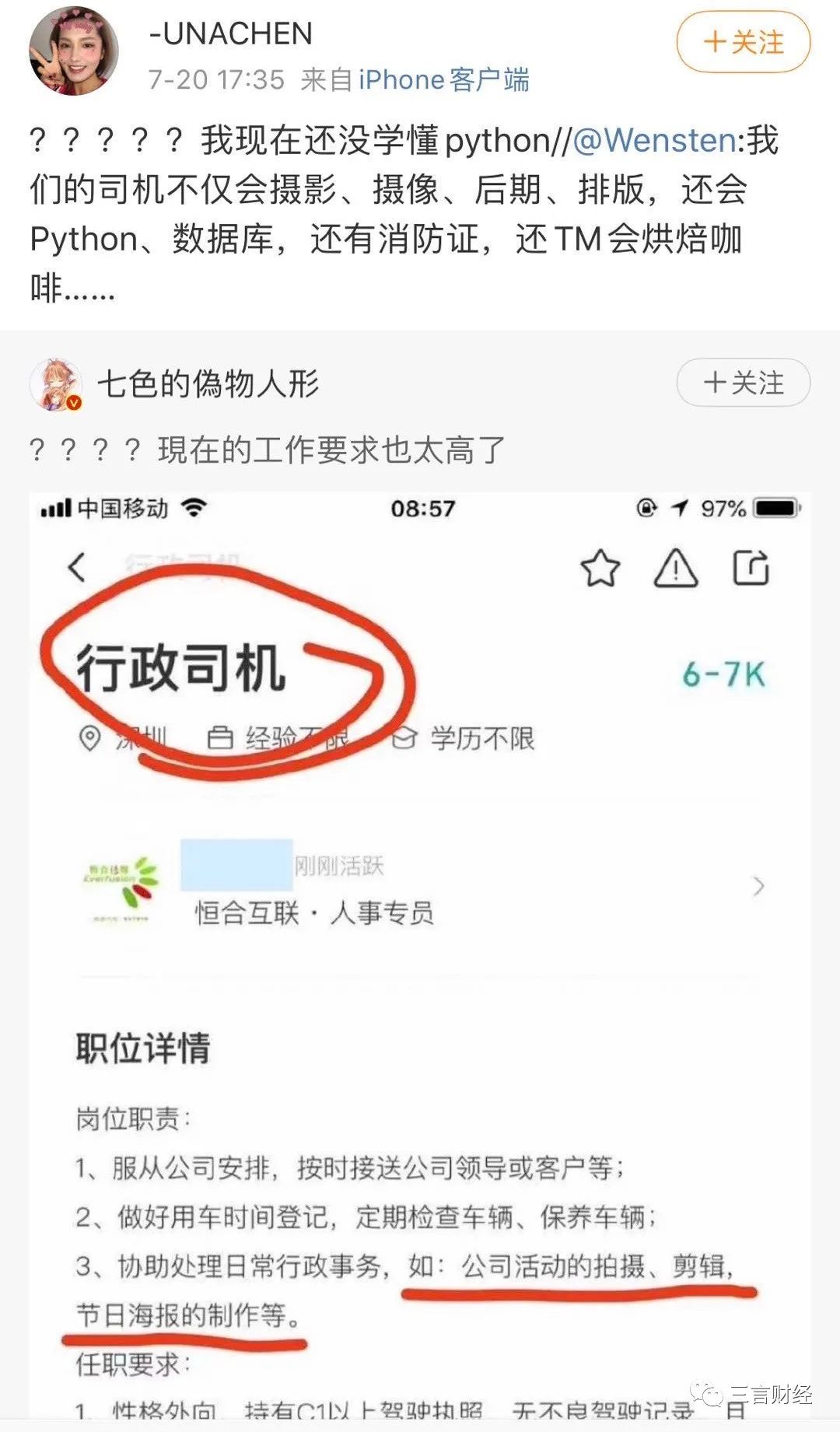Viewport: 840px width, 1432px height.
Task: Follow -UNACHEN with the orange 关注 button
Action: 744,43
